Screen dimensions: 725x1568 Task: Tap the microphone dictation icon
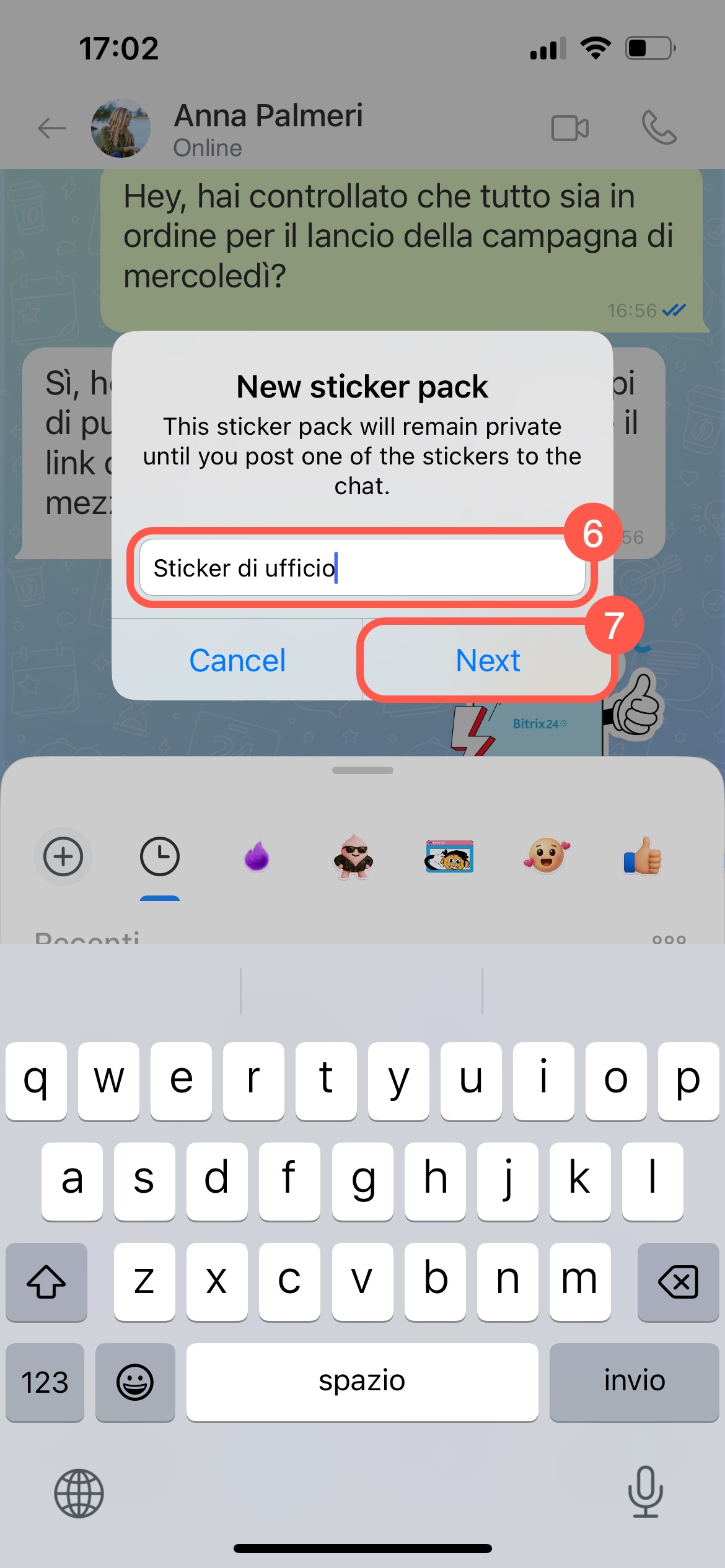point(645,1492)
